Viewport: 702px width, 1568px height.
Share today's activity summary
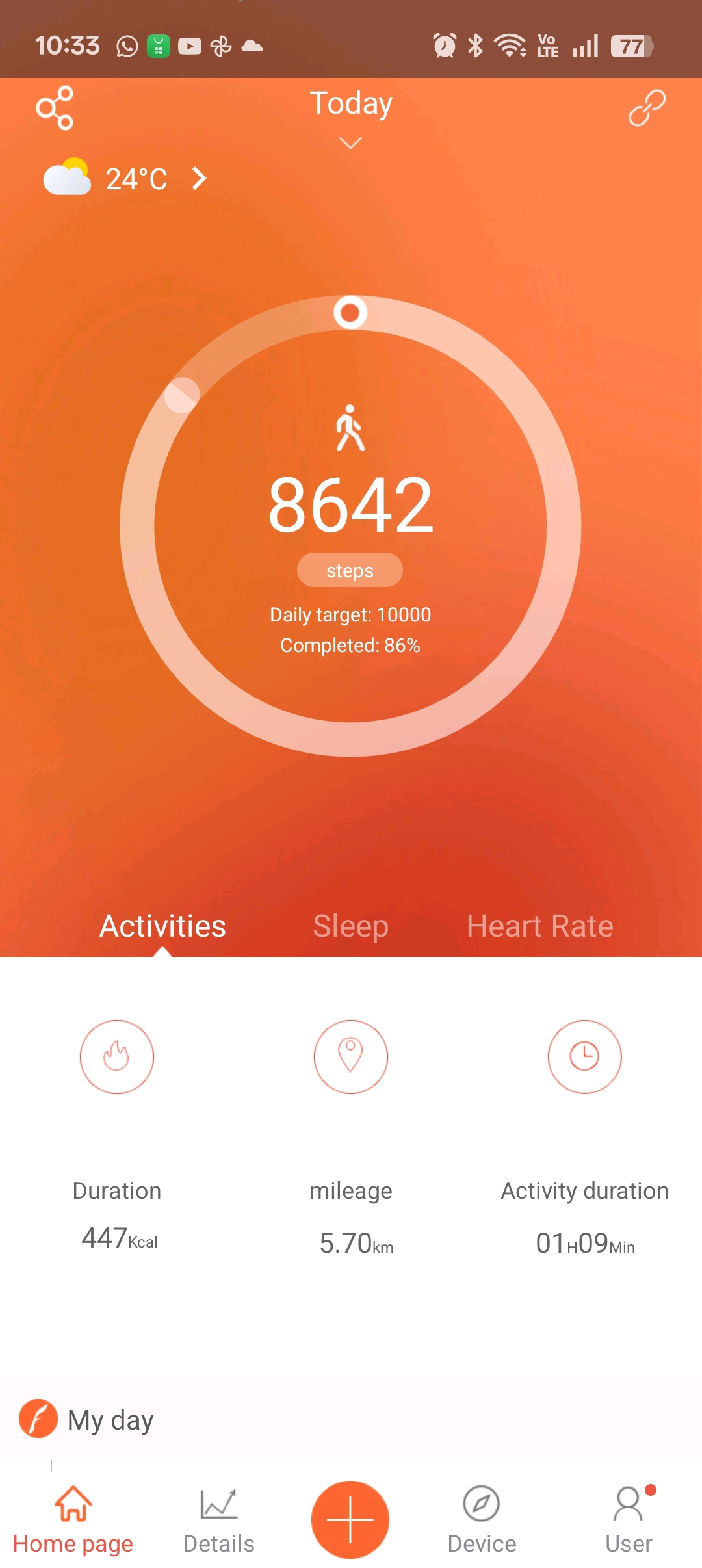(55, 108)
